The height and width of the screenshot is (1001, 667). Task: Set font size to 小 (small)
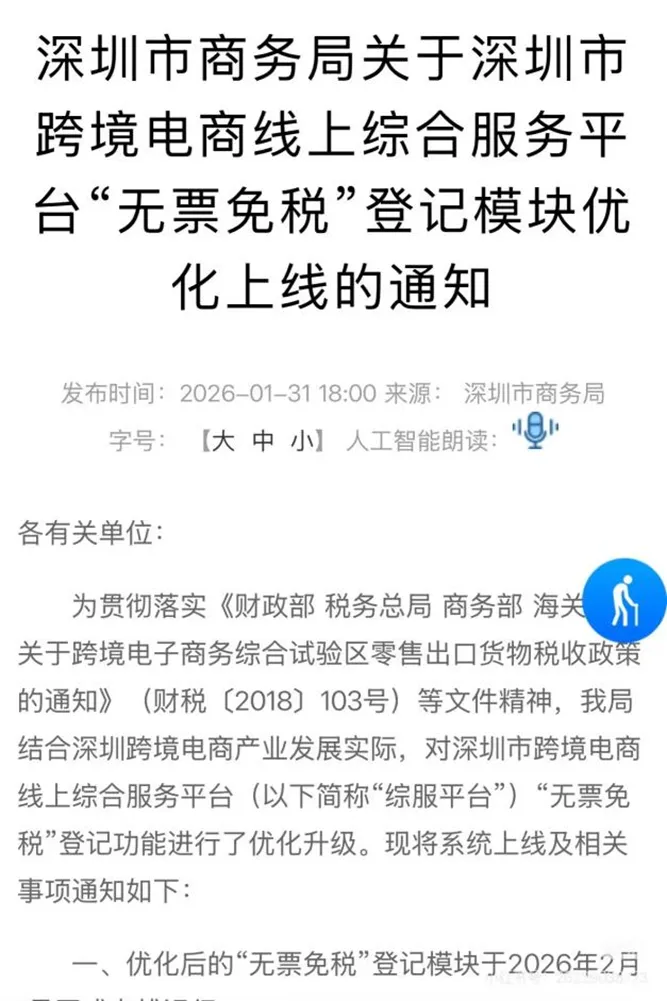click(303, 439)
